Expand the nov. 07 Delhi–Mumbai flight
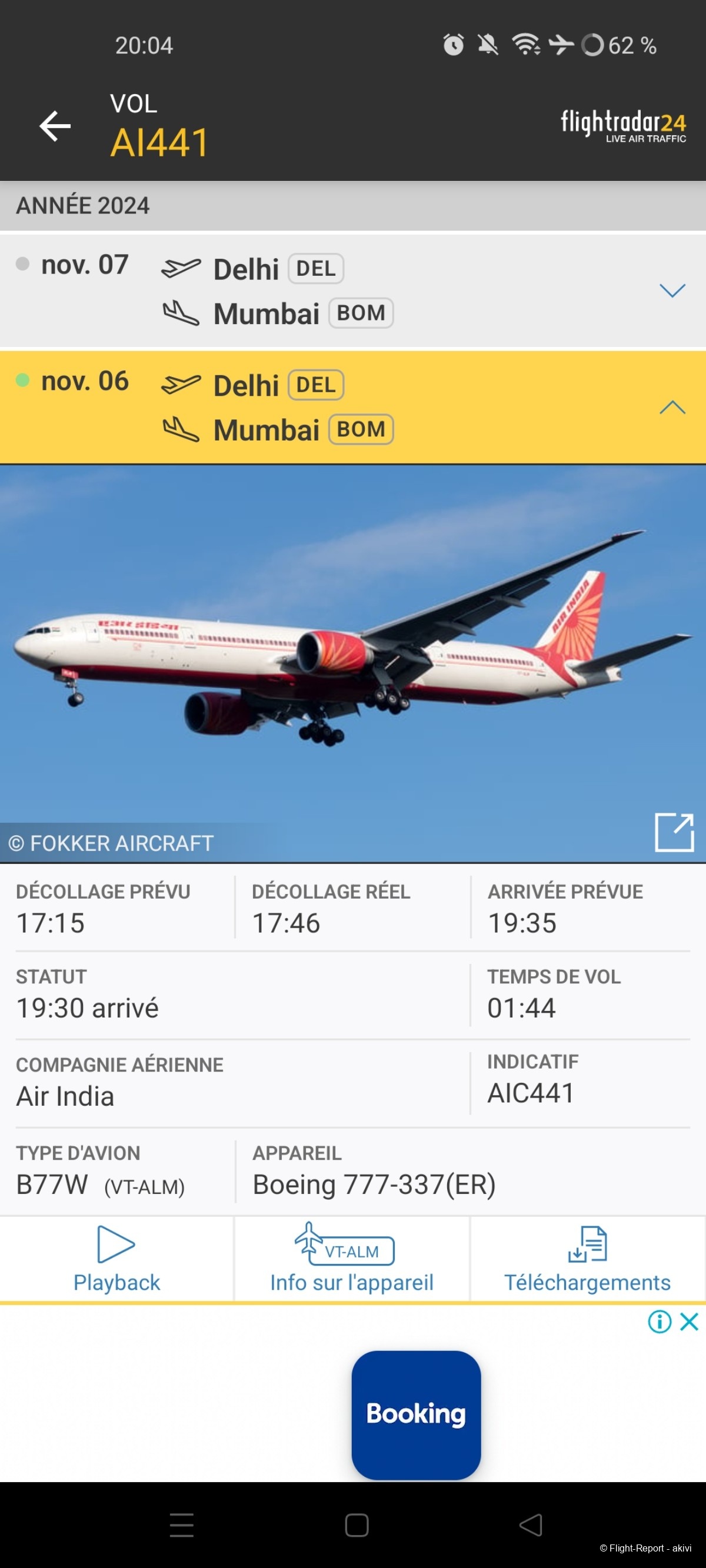The height and width of the screenshot is (1568, 706). click(672, 291)
